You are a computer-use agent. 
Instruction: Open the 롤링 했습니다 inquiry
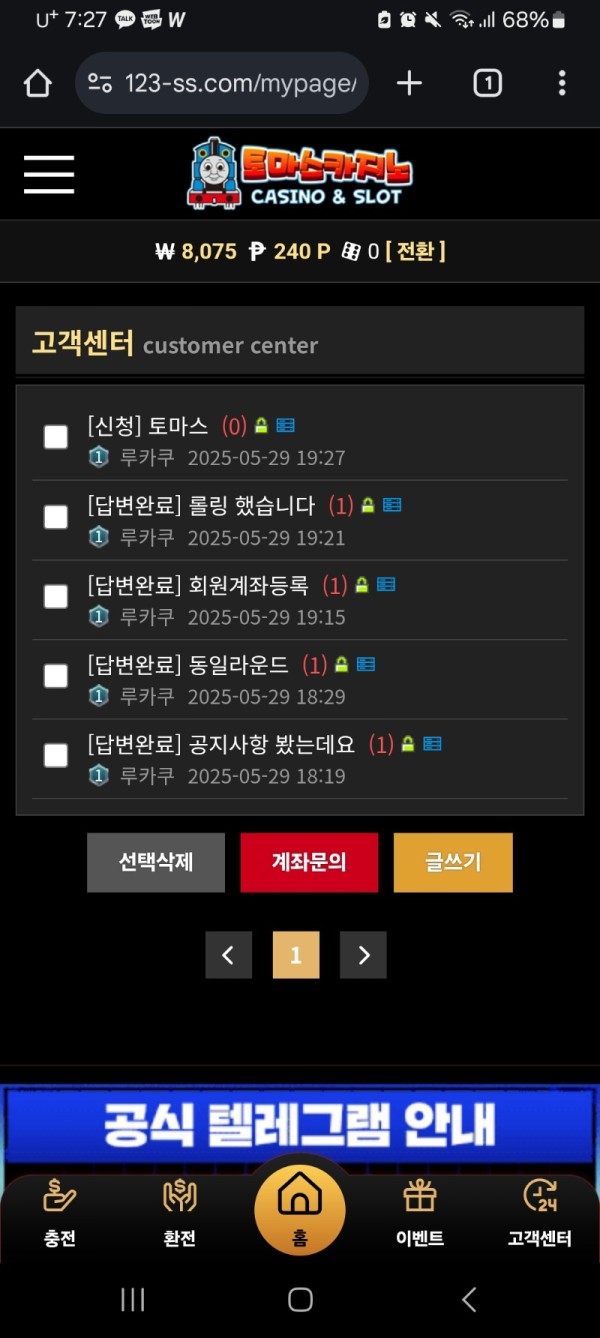[251, 505]
